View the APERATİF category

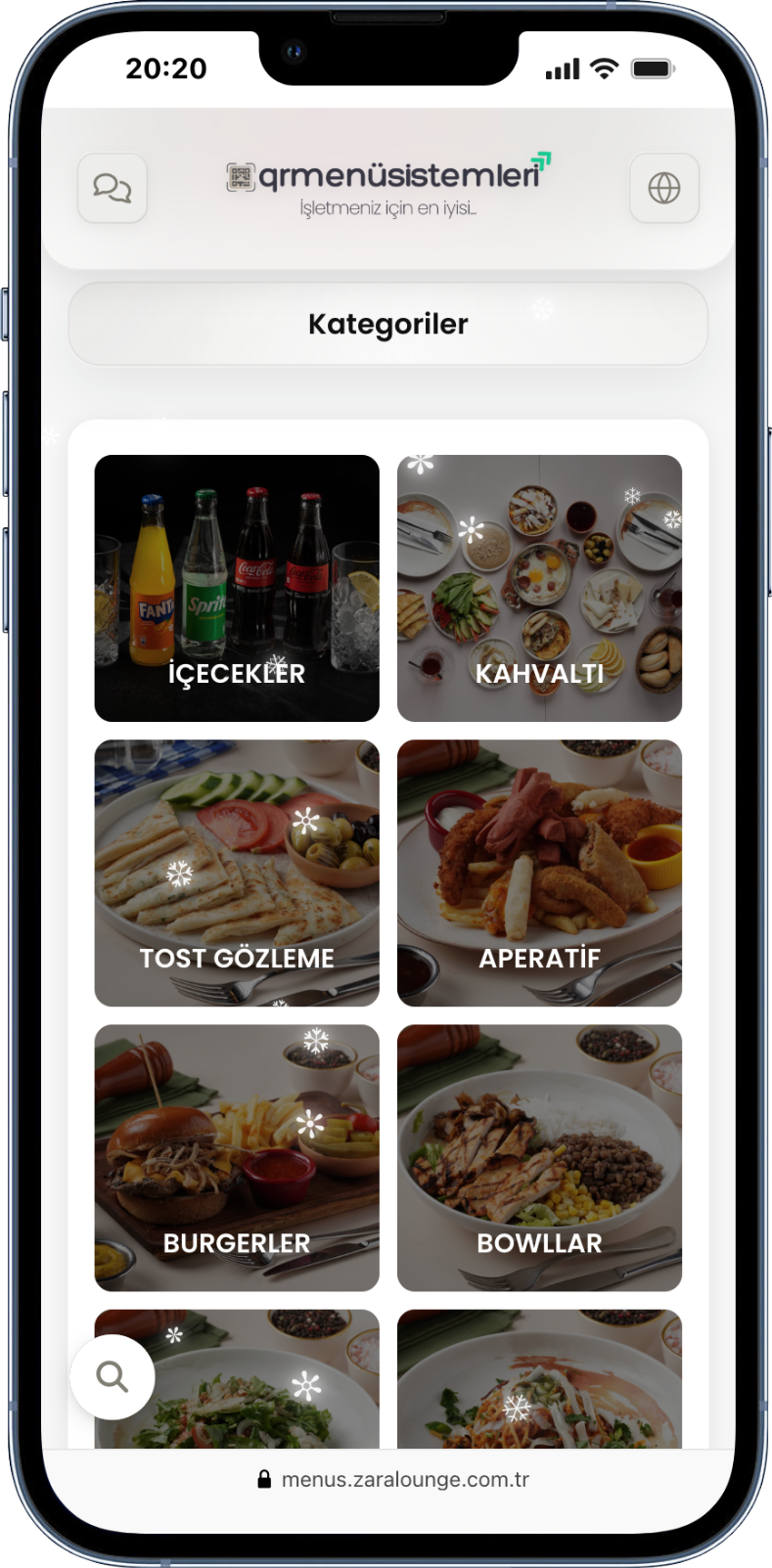click(539, 873)
